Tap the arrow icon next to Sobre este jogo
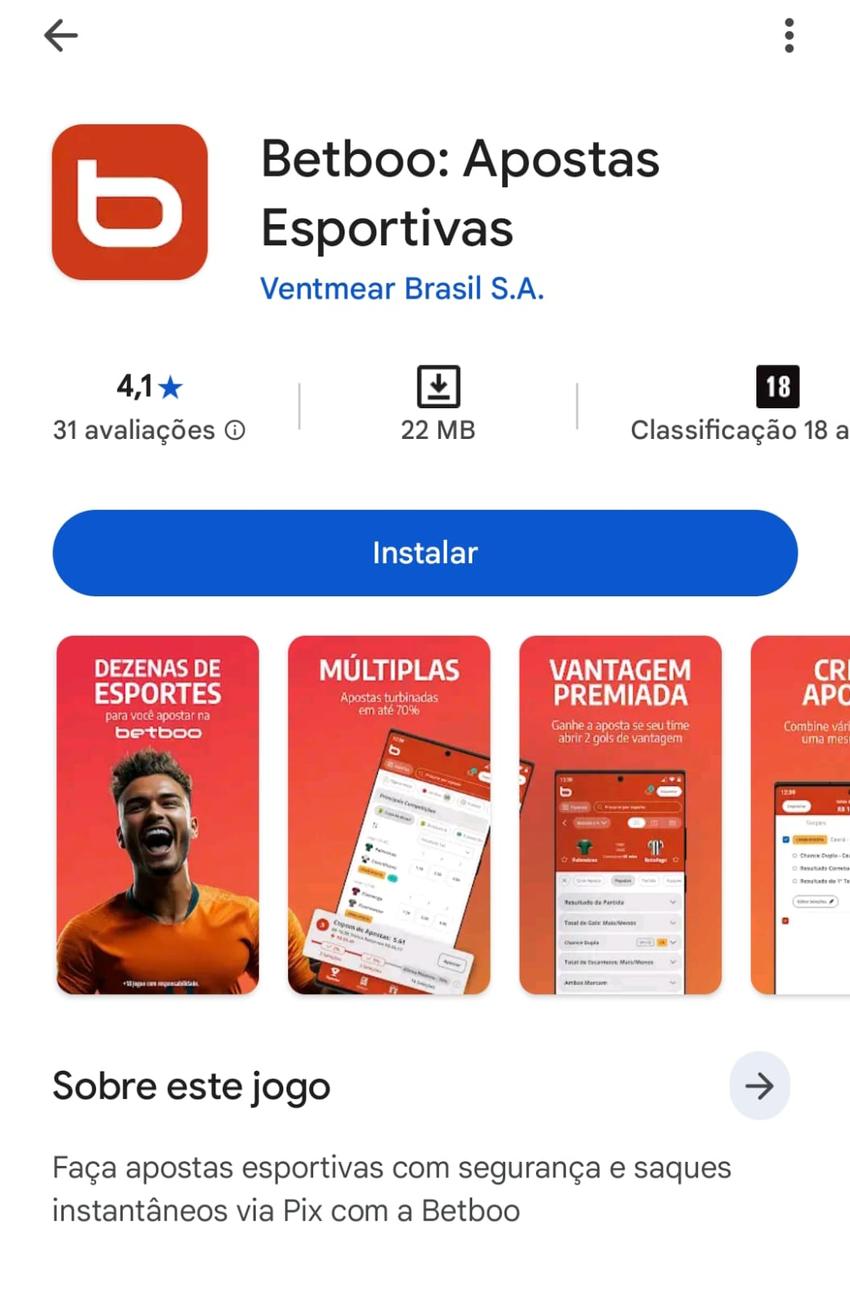Image resolution: width=850 pixels, height=1291 pixels. [760, 1086]
